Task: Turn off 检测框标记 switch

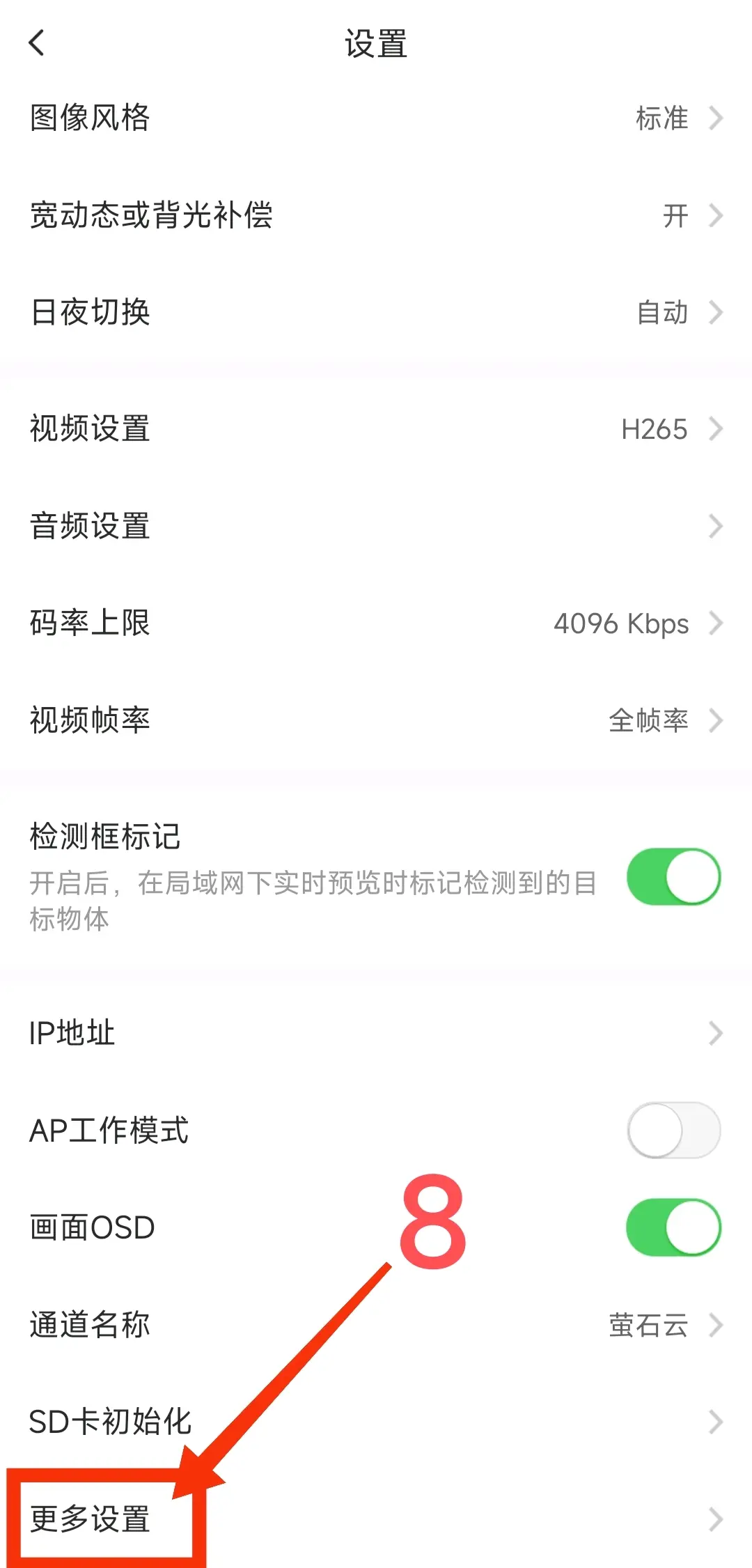Action: click(673, 876)
